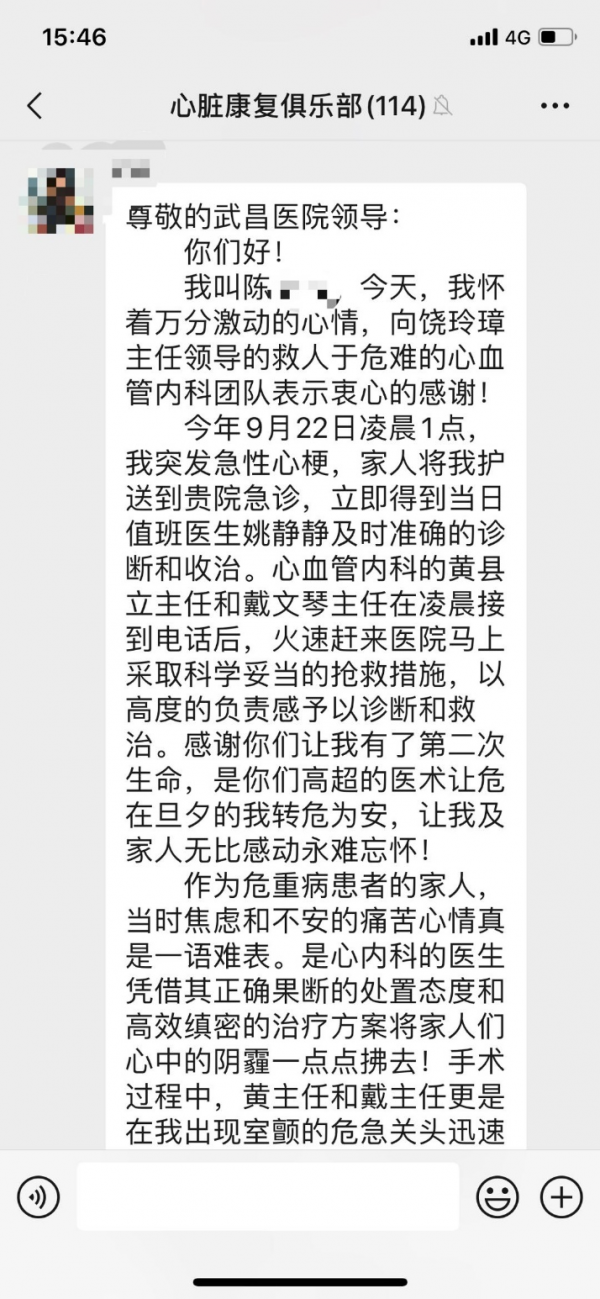Screen dimensions: 600x1299
Task: Open the group chat options menu
Action: [554, 106]
